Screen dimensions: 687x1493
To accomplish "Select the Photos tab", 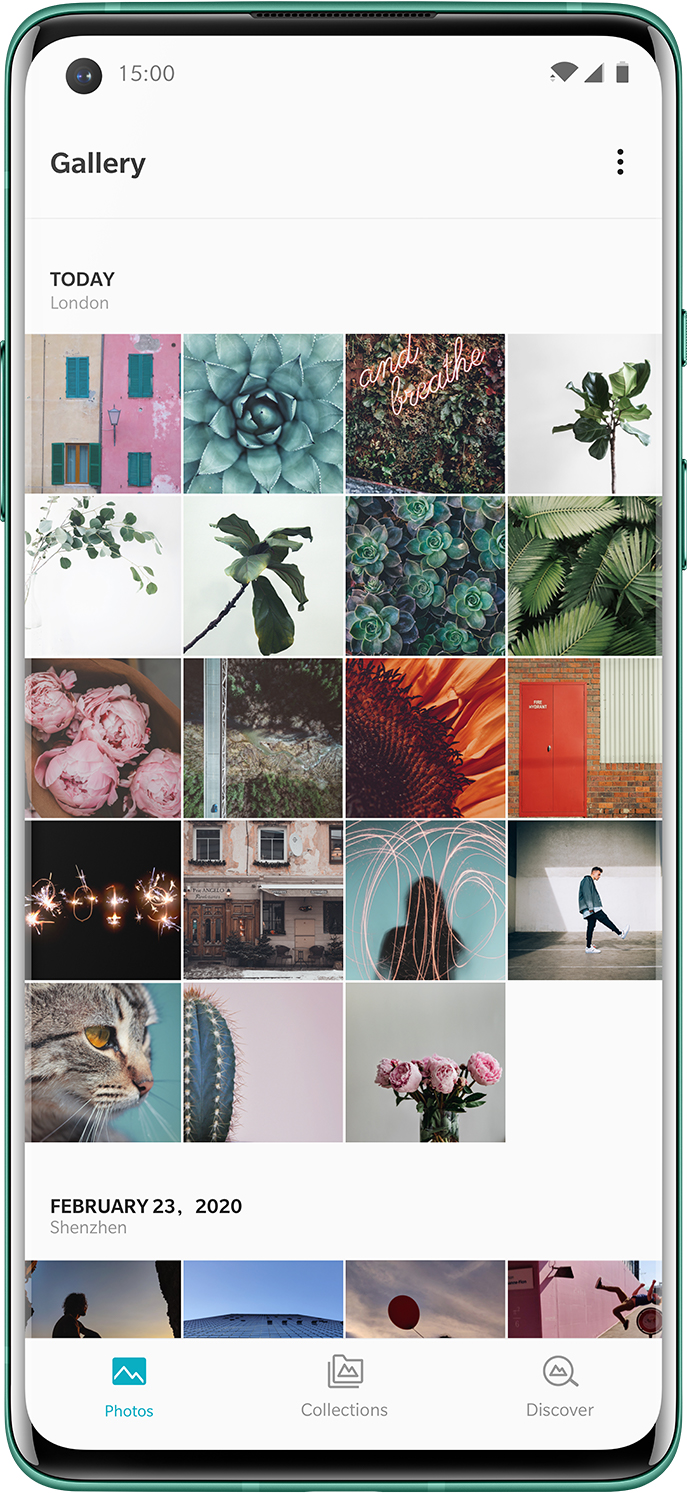I will click(x=129, y=1387).
